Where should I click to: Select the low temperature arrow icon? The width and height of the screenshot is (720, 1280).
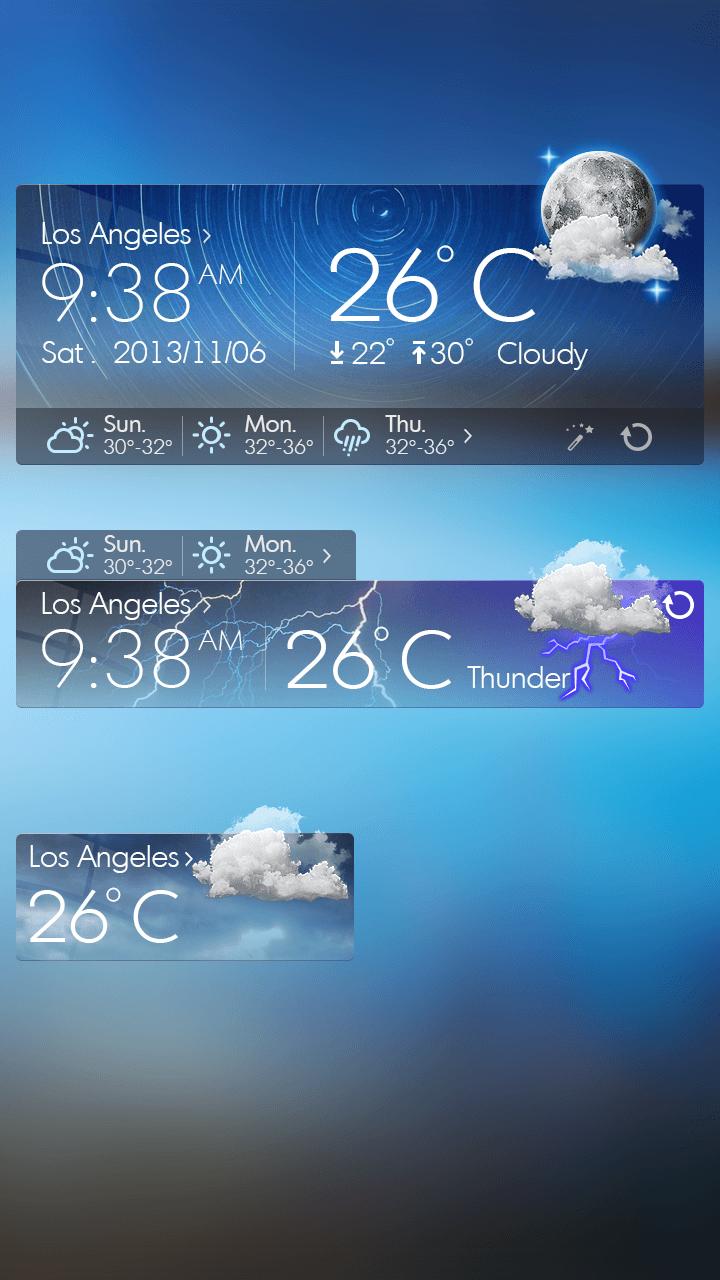tap(337, 353)
